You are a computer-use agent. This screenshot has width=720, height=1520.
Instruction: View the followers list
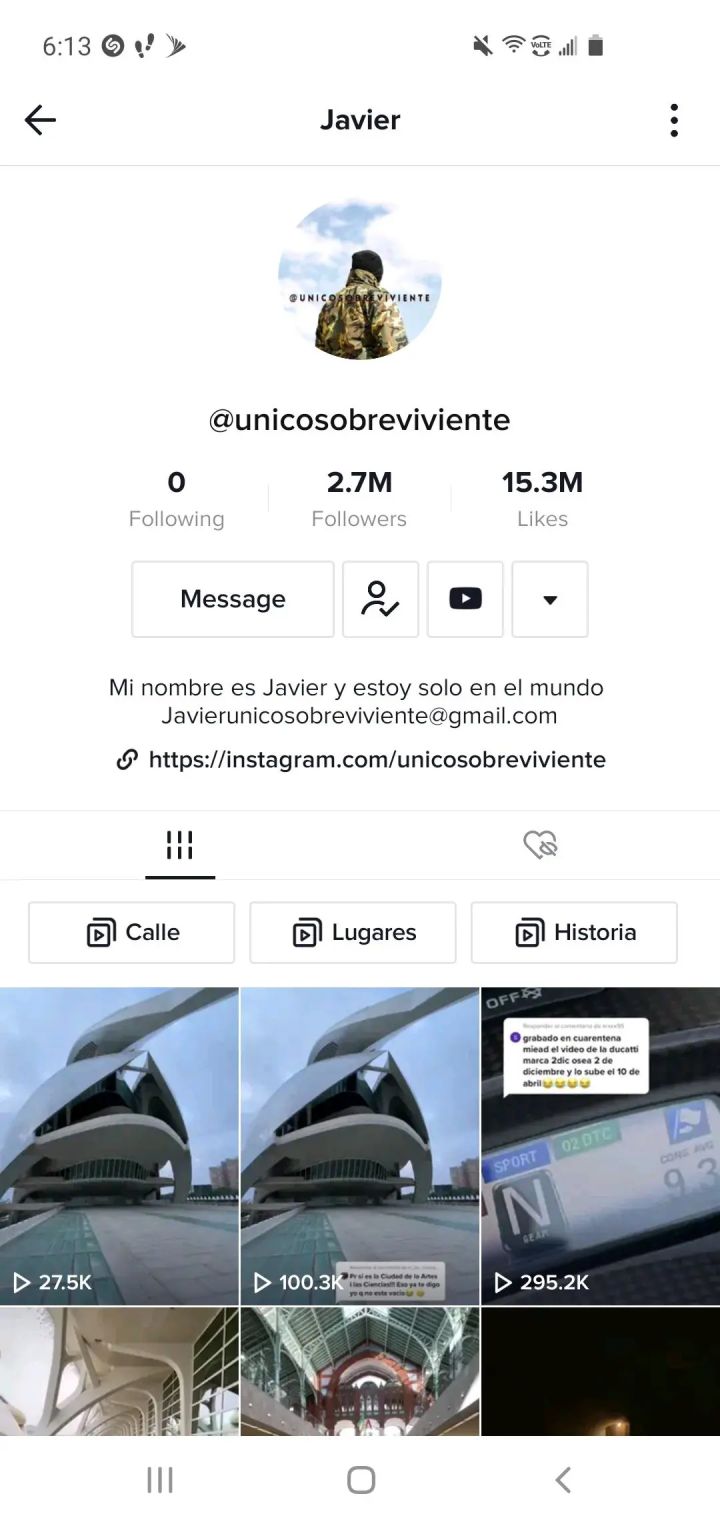coord(359,498)
